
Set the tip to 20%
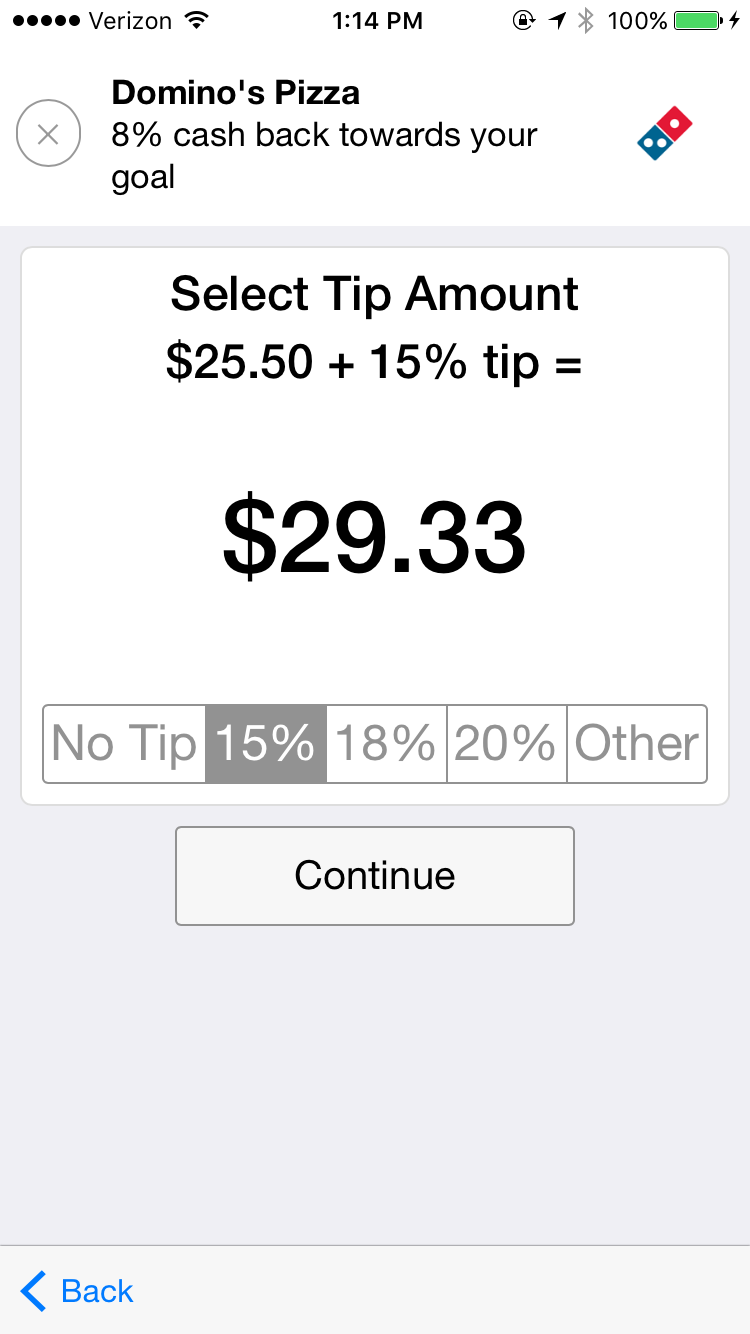[506, 744]
